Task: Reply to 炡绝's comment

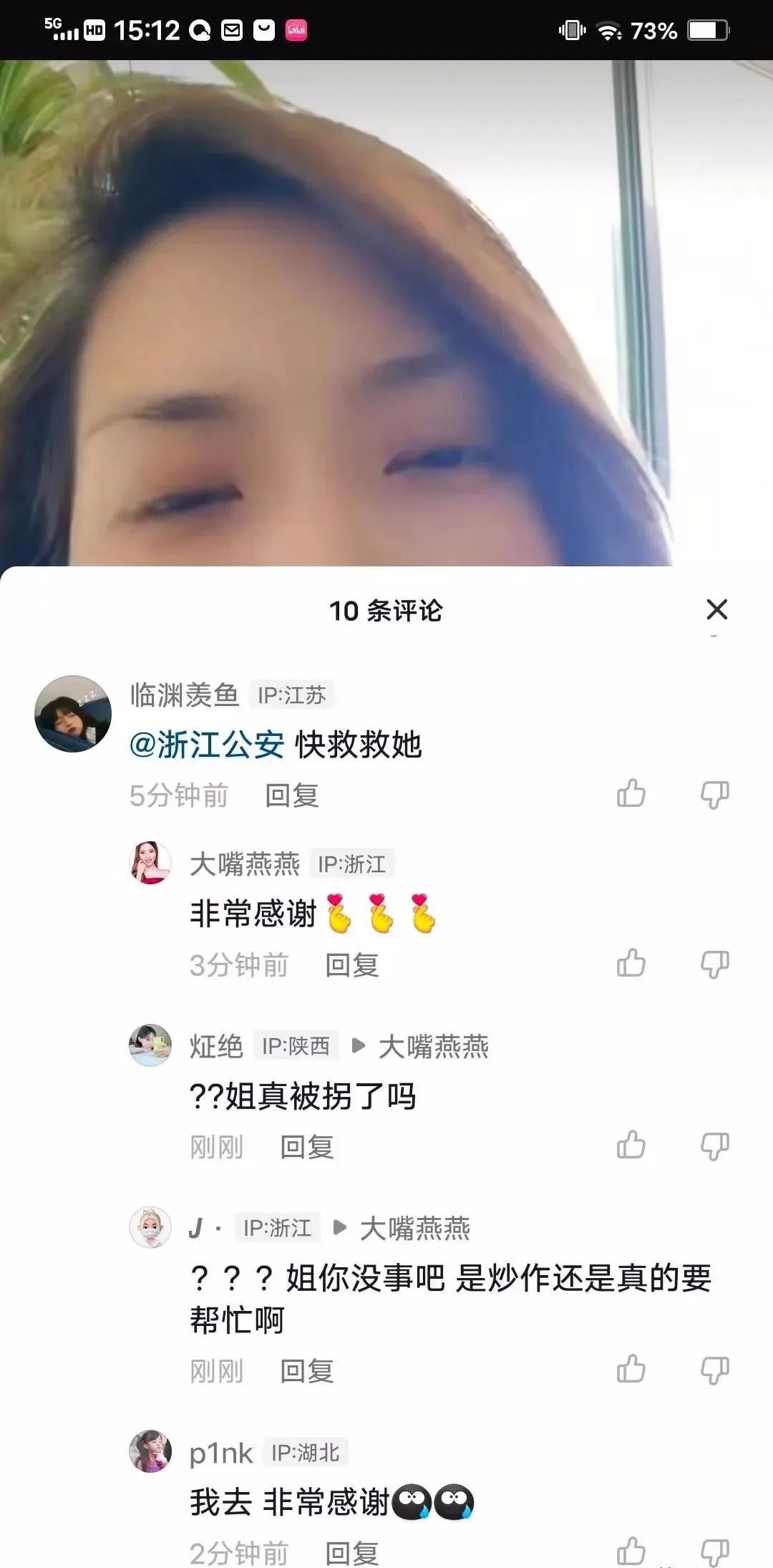Action: [306, 1147]
